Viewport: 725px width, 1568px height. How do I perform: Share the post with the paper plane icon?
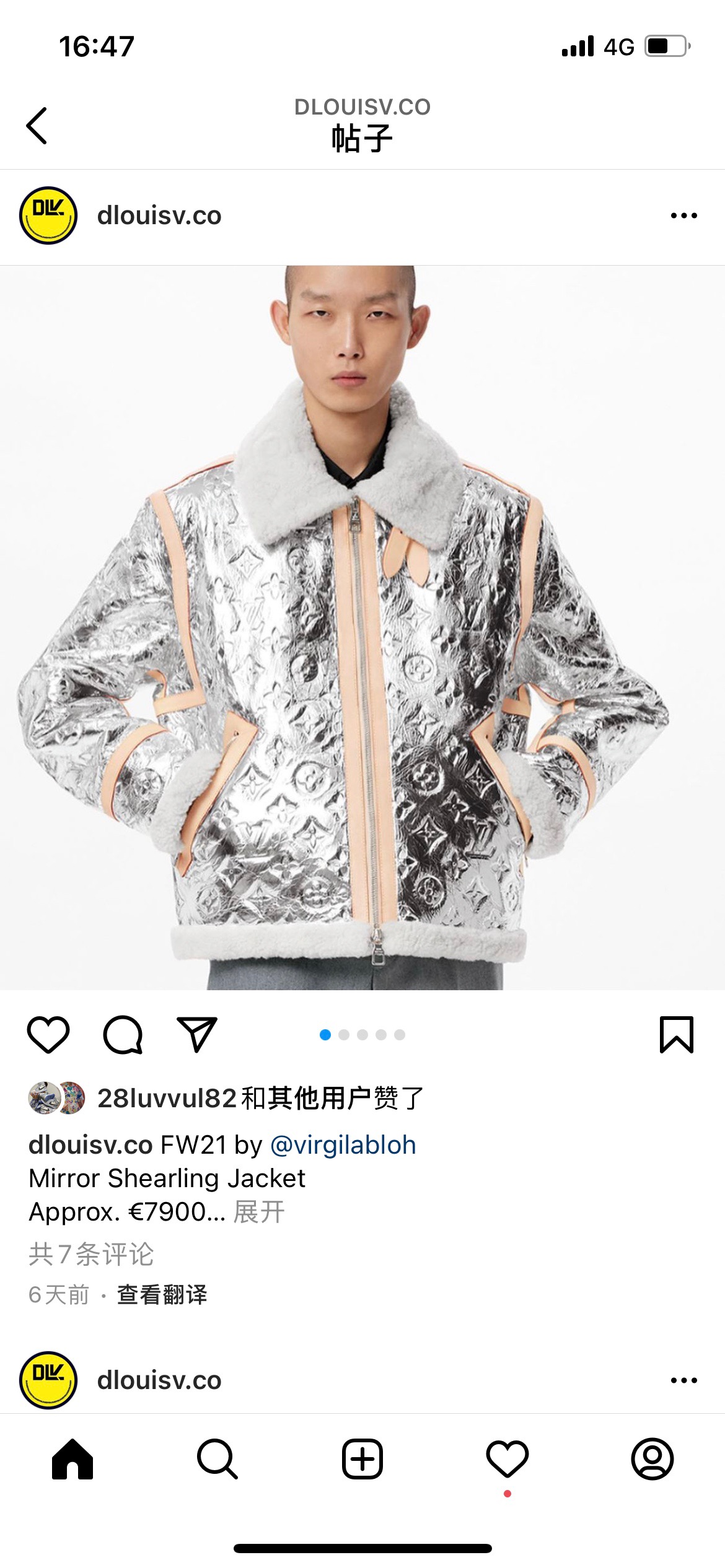[x=197, y=1035]
